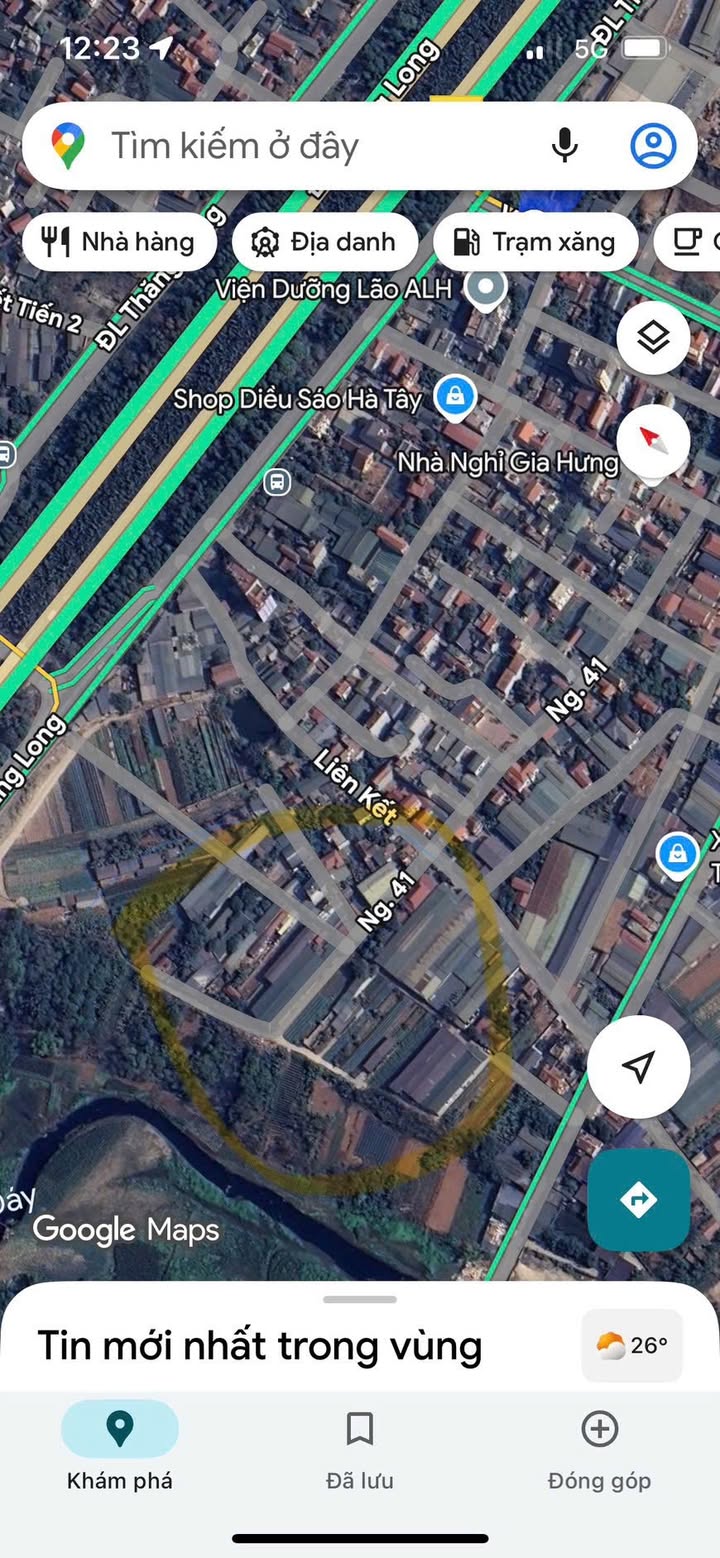720x1558 pixels.
Task: Open the "Shop Diều Sáo Hà Tây" place marker
Action: (x=455, y=397)
